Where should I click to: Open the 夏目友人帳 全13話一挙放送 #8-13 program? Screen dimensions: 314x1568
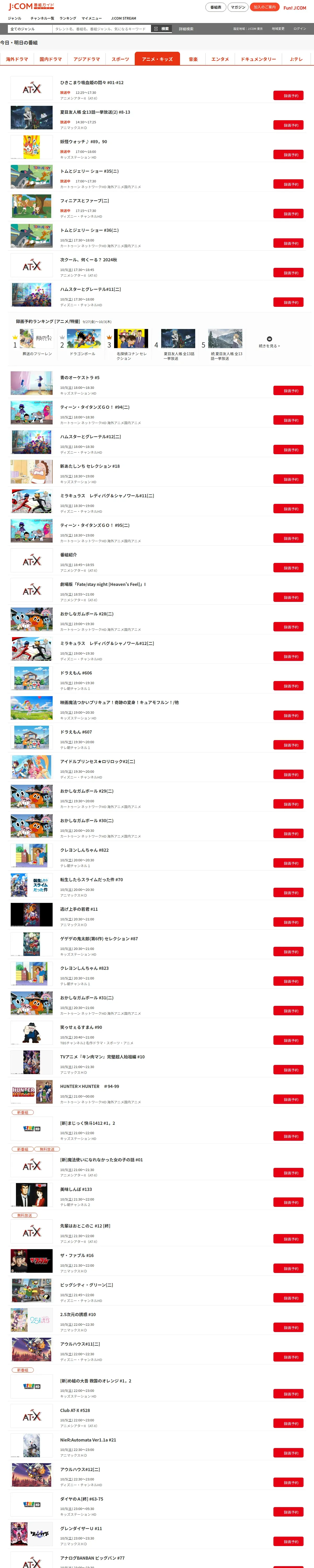[x=94, y=112]
